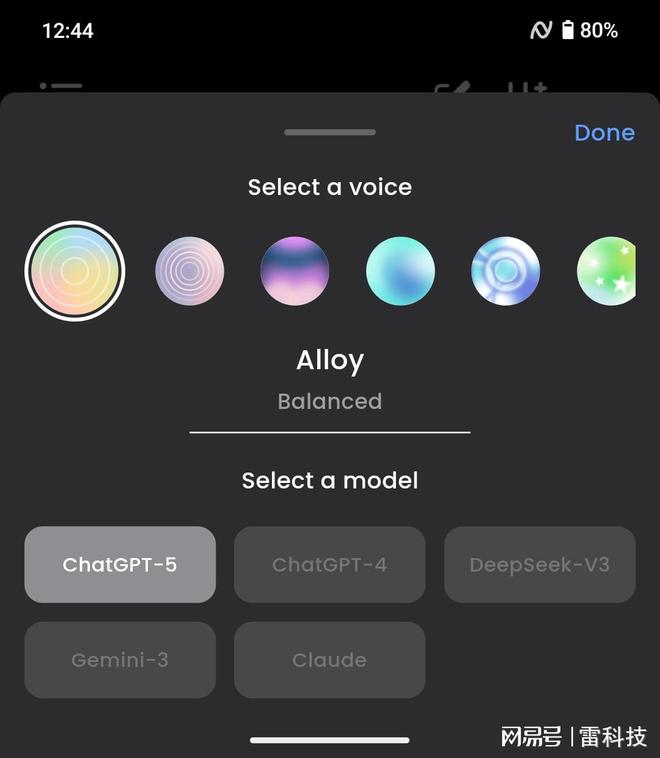Choose the DeepSeek-V3 model
This screenshot has height=758, width=660.
click(539, 565)
